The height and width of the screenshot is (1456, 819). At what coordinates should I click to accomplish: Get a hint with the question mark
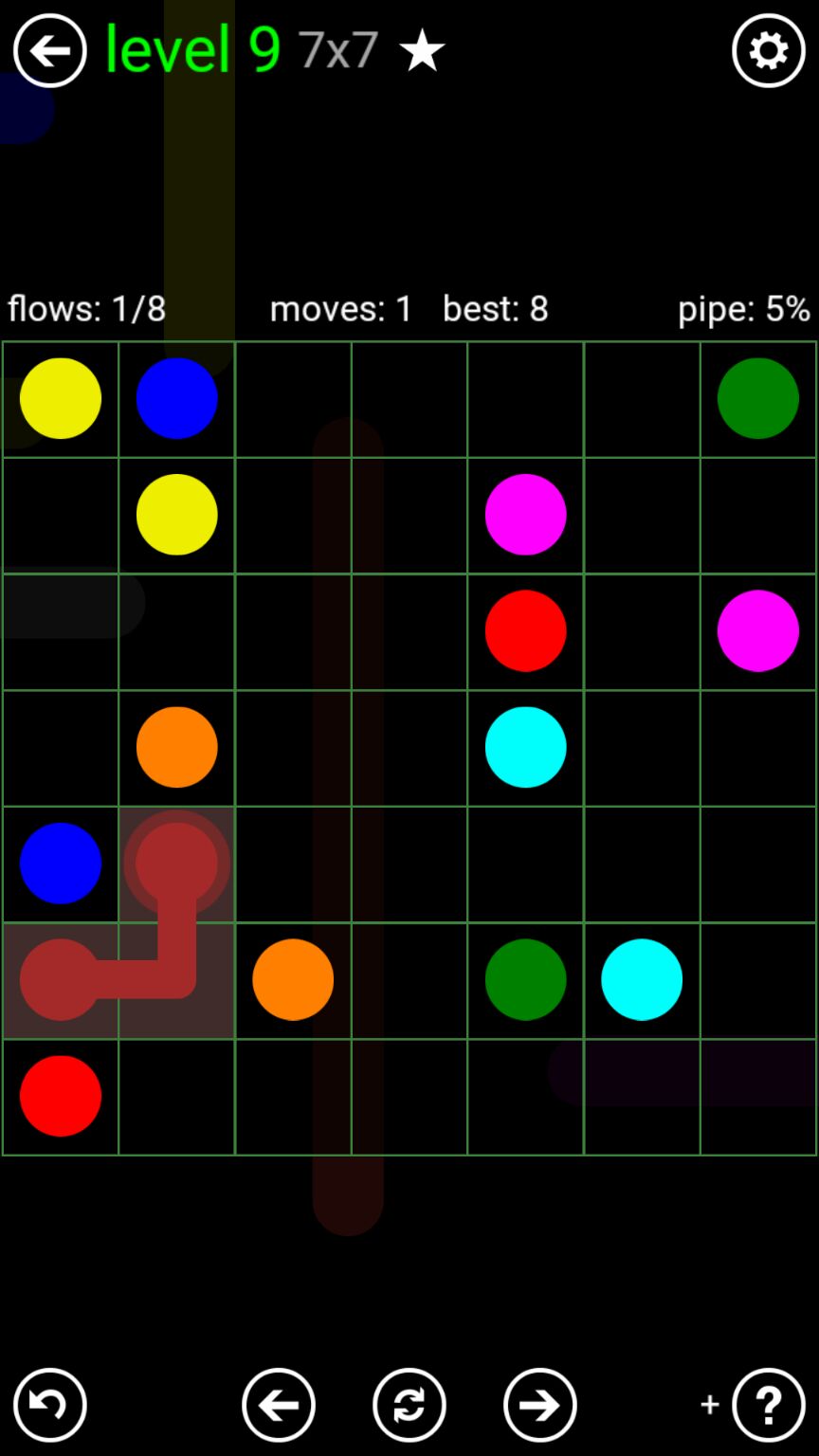point(768,1405)
